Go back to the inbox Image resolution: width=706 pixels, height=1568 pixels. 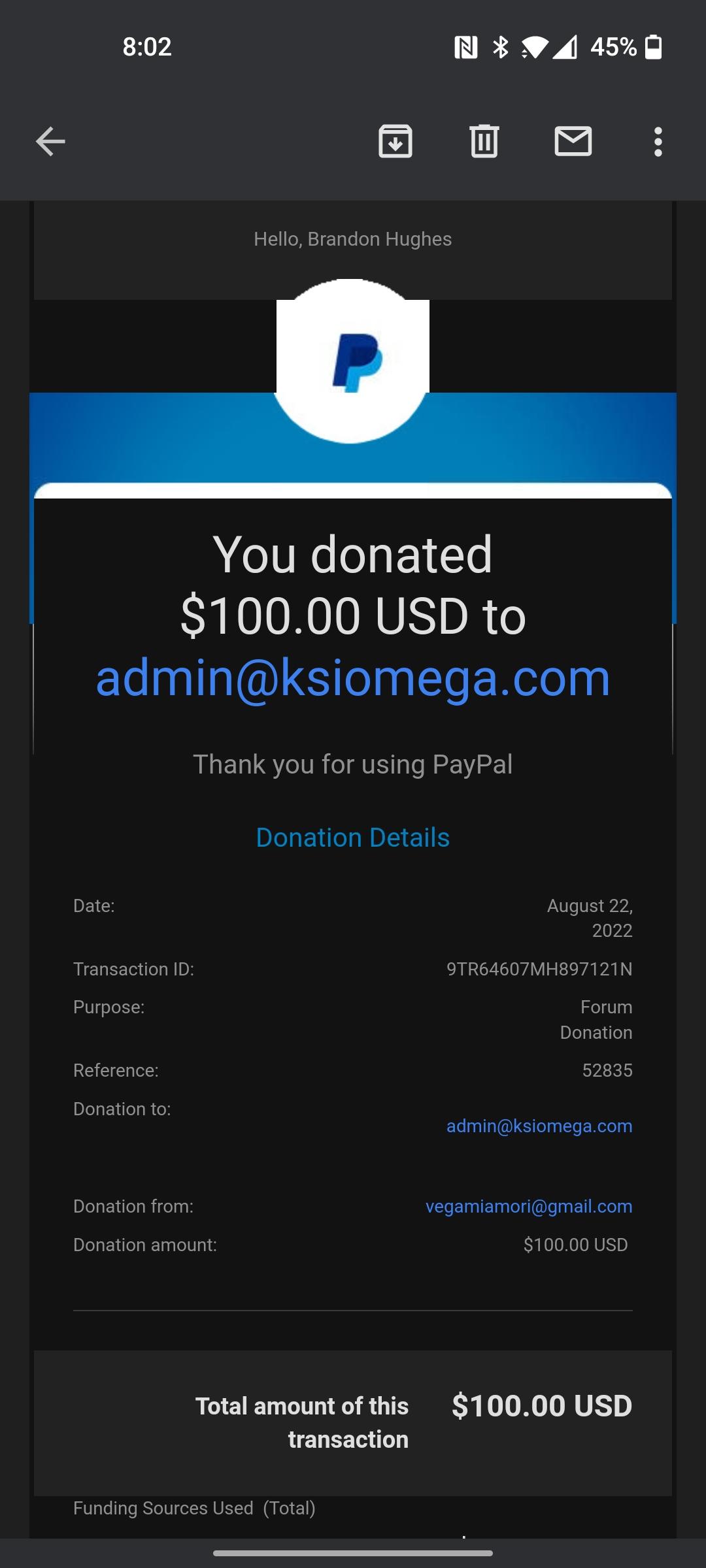(50, 142)
